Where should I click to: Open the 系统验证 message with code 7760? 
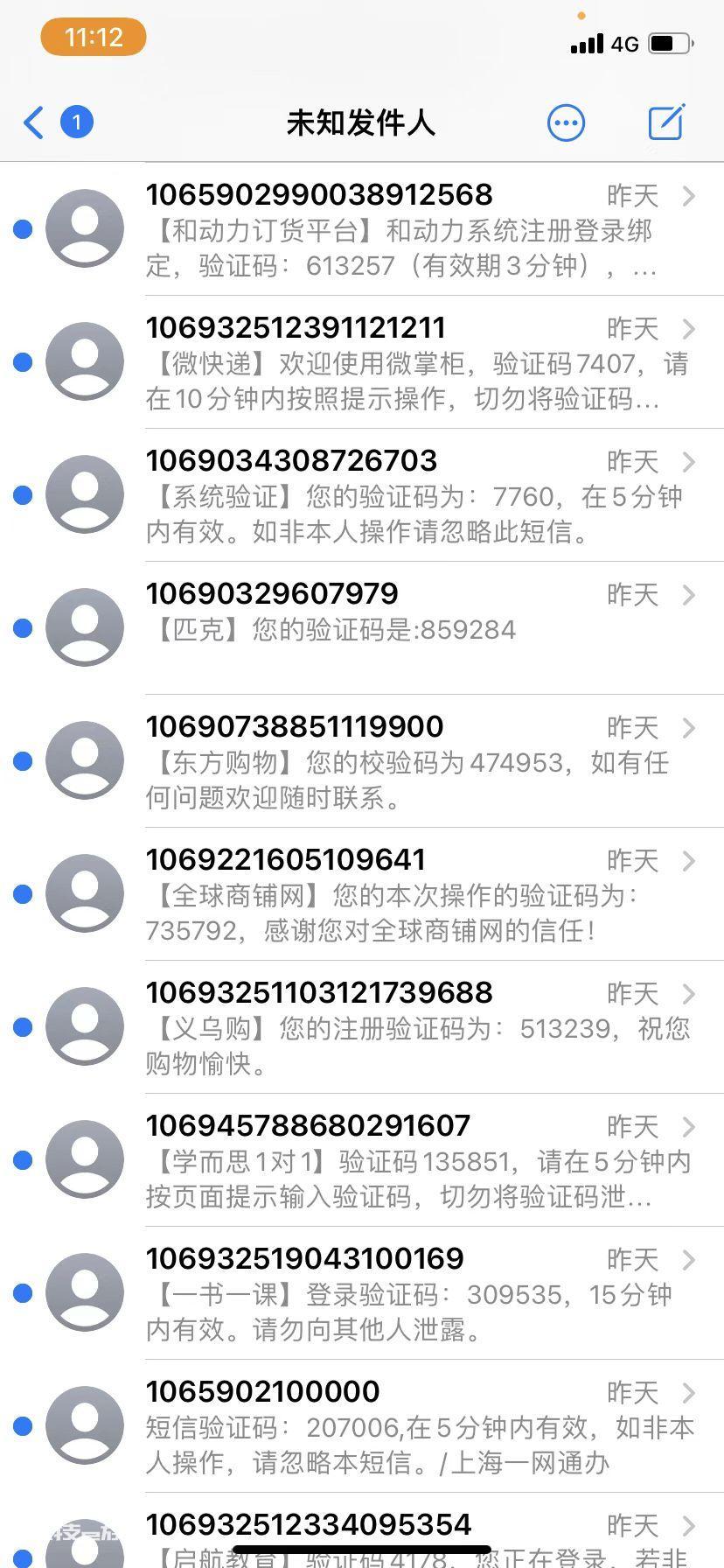pos(362,495)
